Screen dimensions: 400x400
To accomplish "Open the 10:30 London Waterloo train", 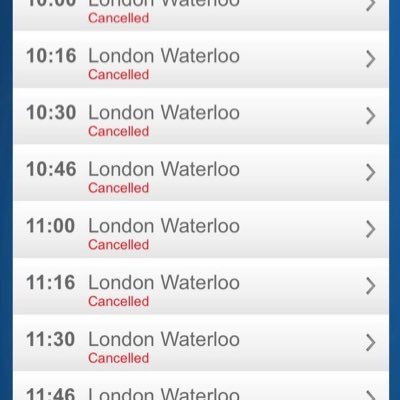I will coord(201,117).
